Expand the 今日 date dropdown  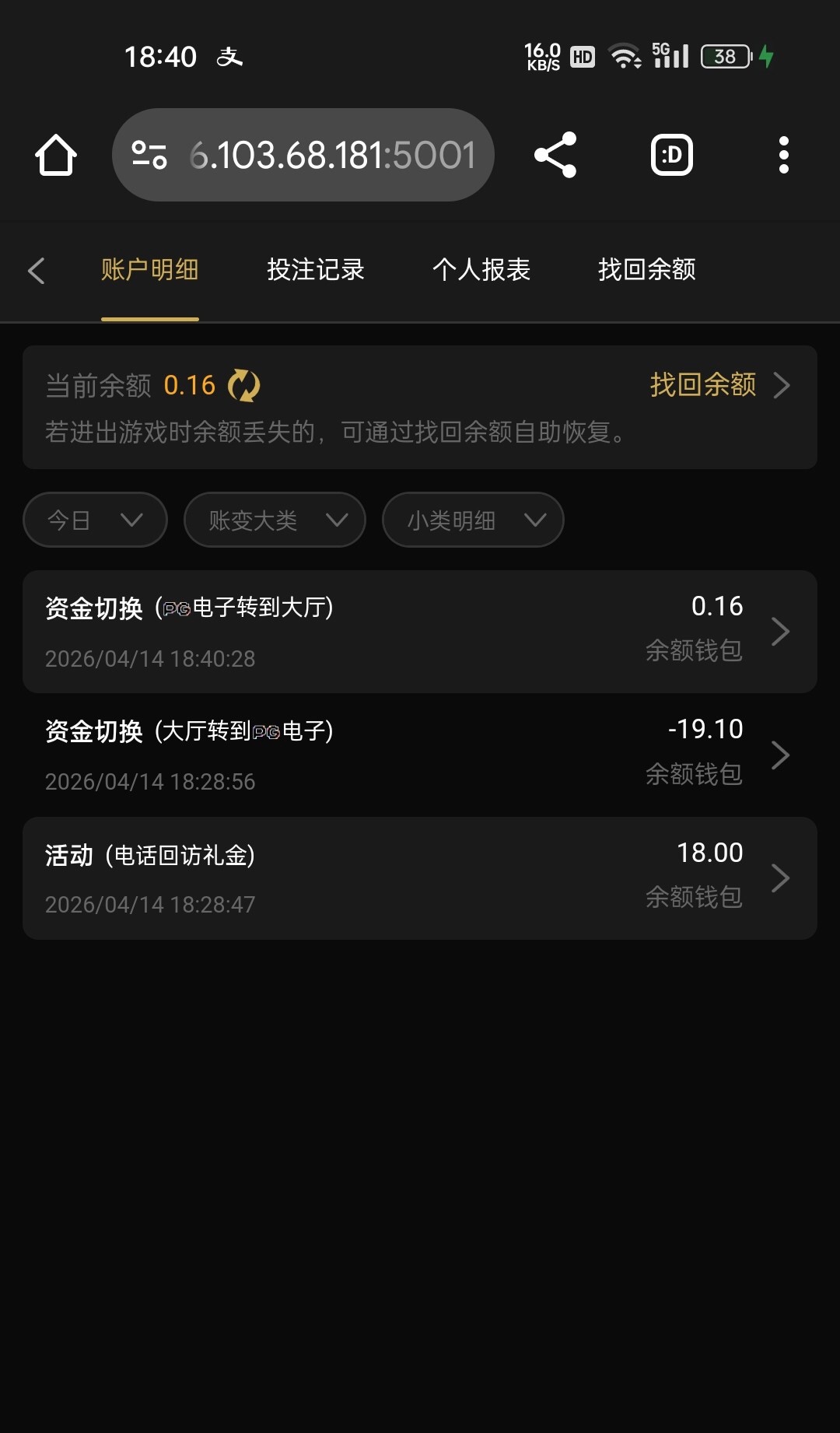95,520
